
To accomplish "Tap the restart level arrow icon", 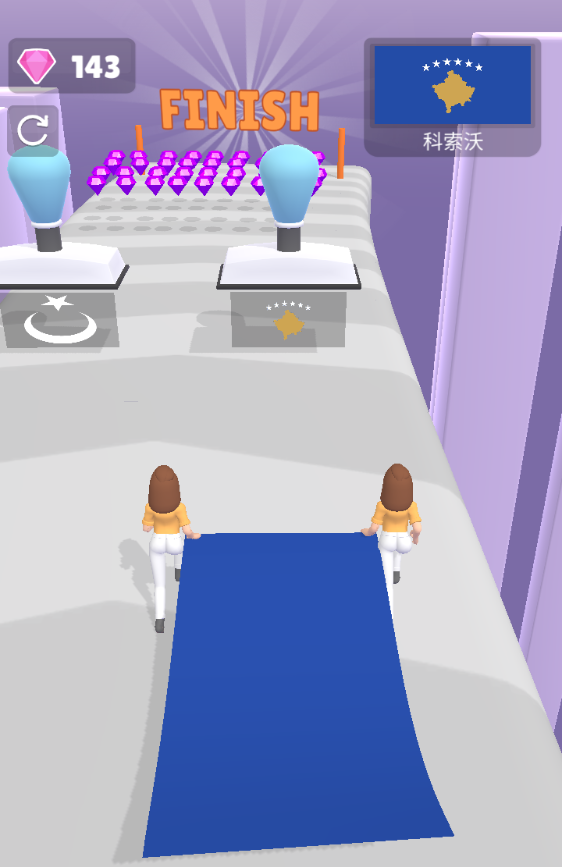I will [33, 130].
